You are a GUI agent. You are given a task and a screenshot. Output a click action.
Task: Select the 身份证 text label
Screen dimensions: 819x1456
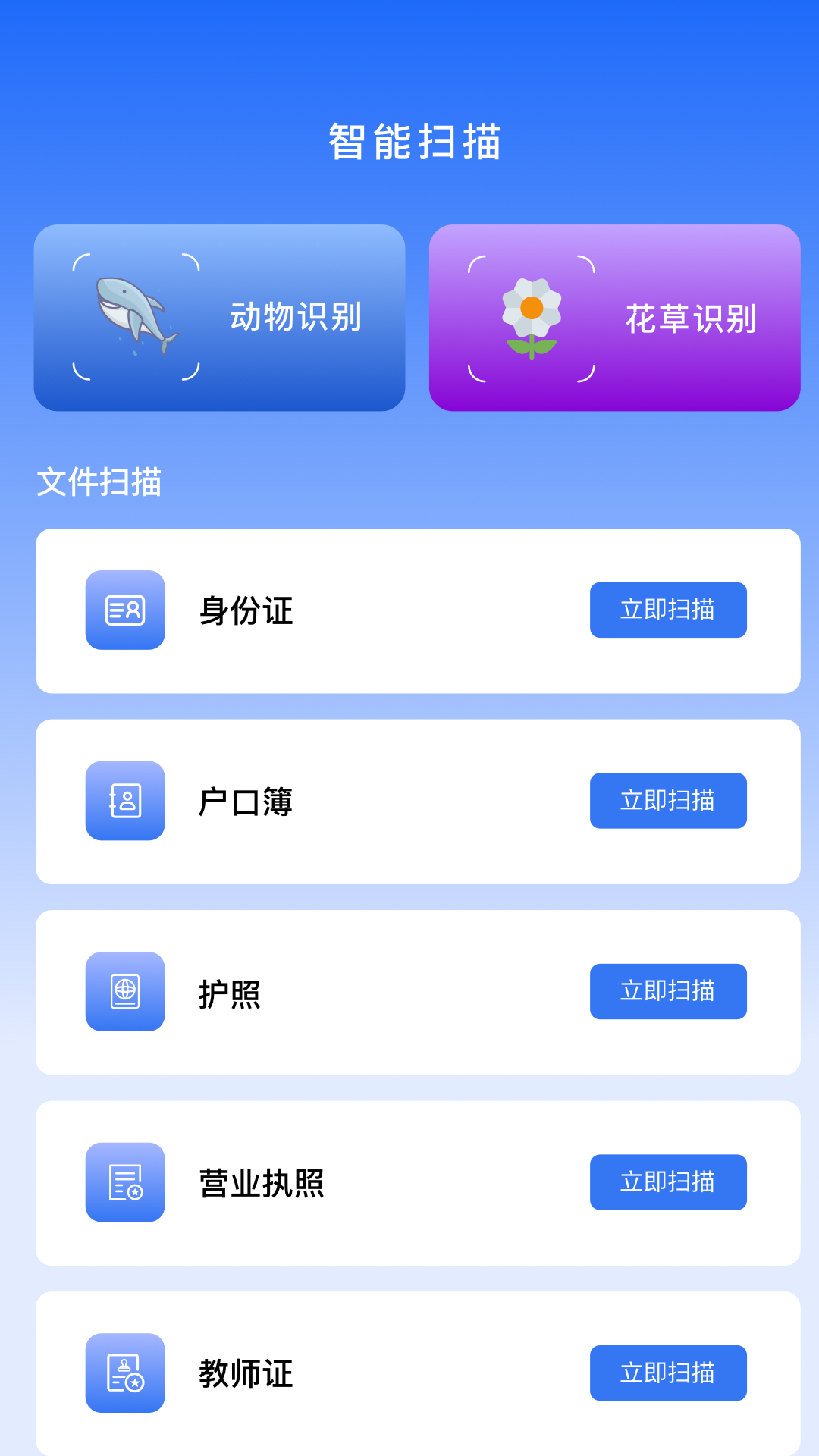(x=244, y=609)
